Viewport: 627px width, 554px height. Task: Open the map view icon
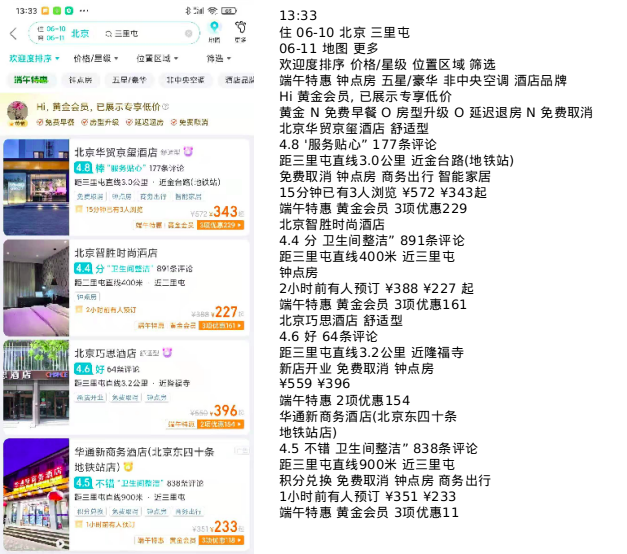click(x=214, y=31)
